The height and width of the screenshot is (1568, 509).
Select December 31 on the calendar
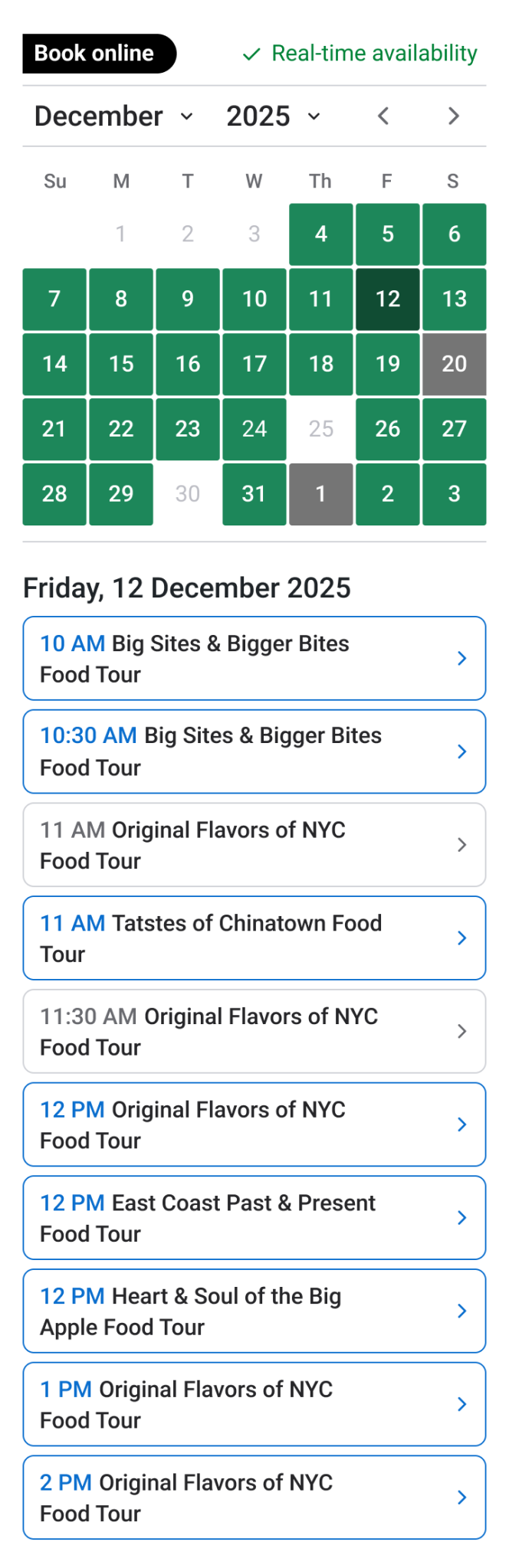tap(254, 494)
